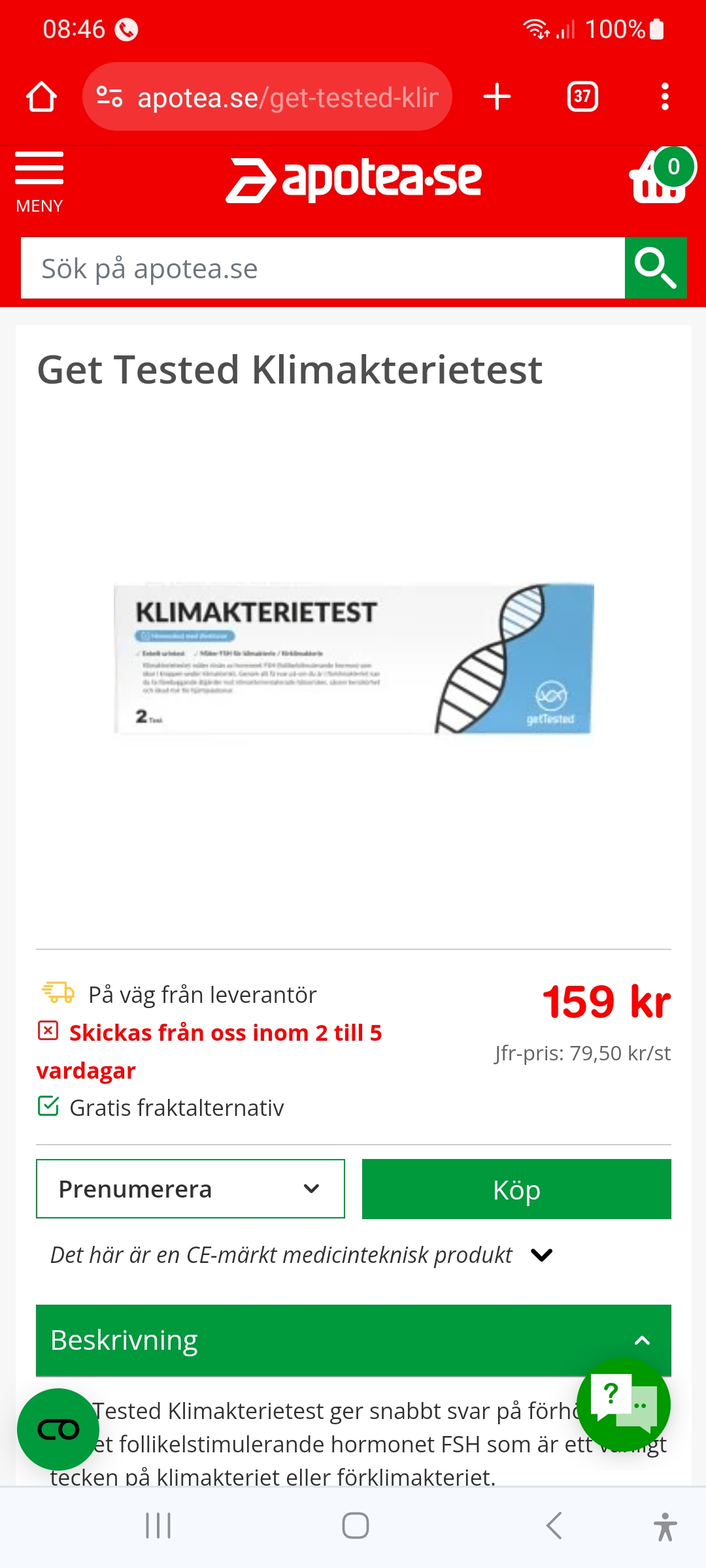This screenshot has height=1568, width=706.
Task: Open the chat help bubble
Action: click(623, 1405)
